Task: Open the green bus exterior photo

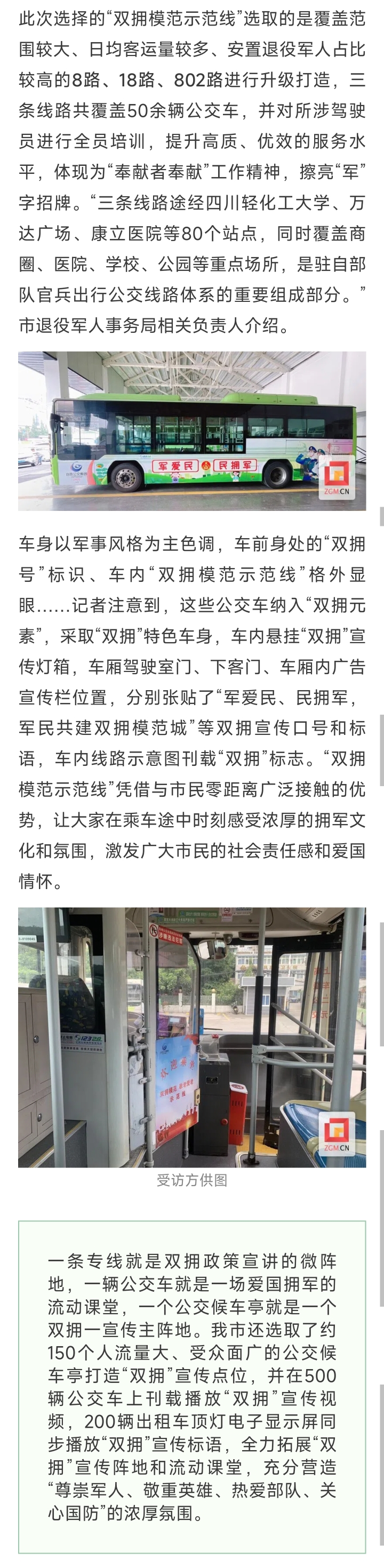Action: tap(191, 430)
